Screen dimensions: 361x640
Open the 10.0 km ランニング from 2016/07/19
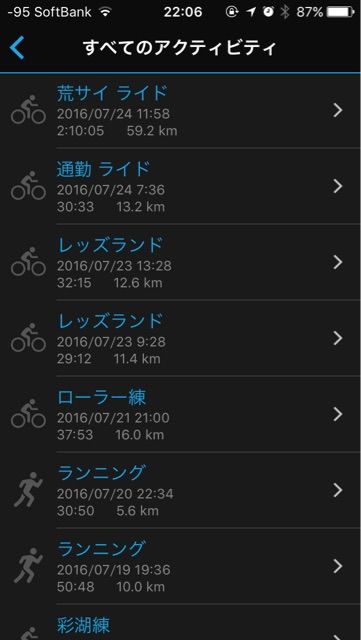tap(180, 566)
